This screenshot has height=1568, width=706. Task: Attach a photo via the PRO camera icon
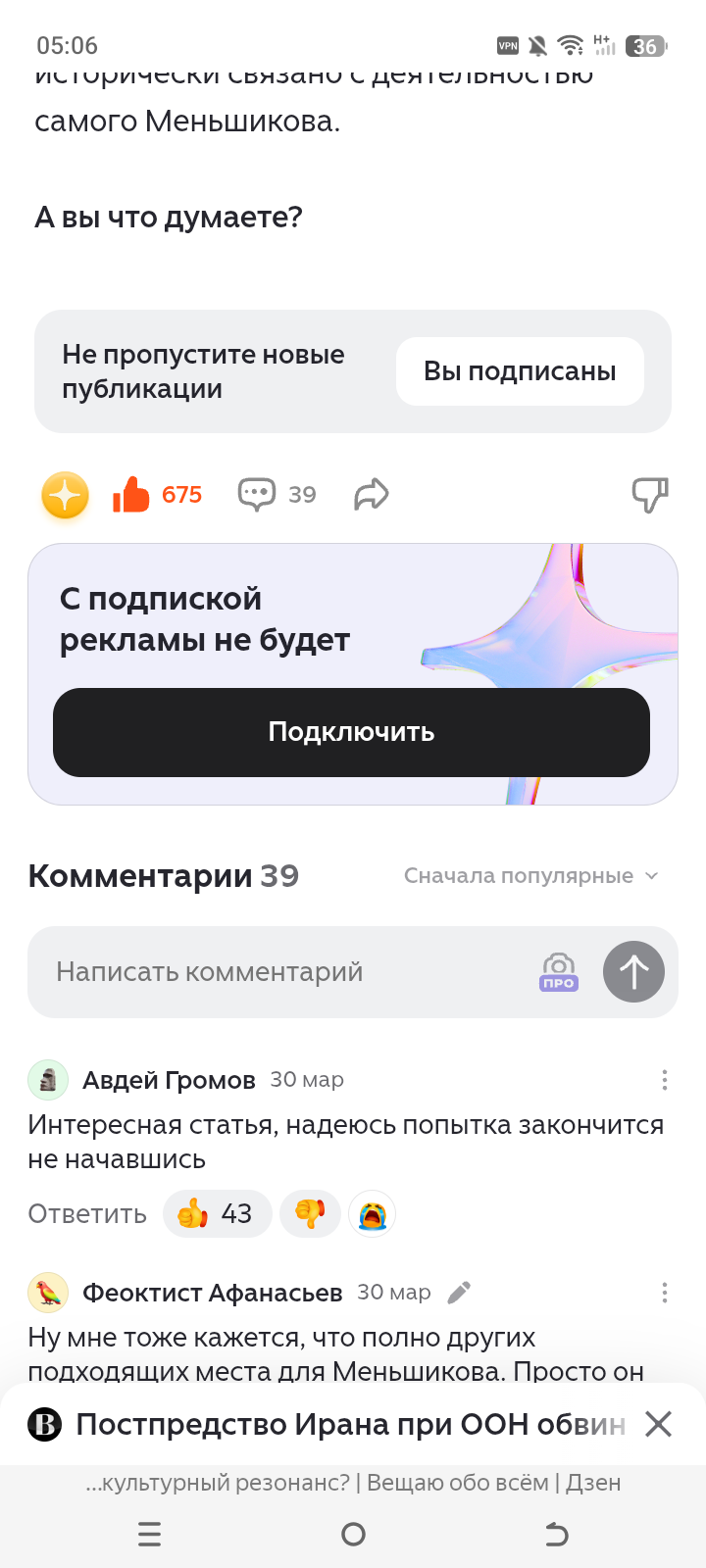point(559,972)
